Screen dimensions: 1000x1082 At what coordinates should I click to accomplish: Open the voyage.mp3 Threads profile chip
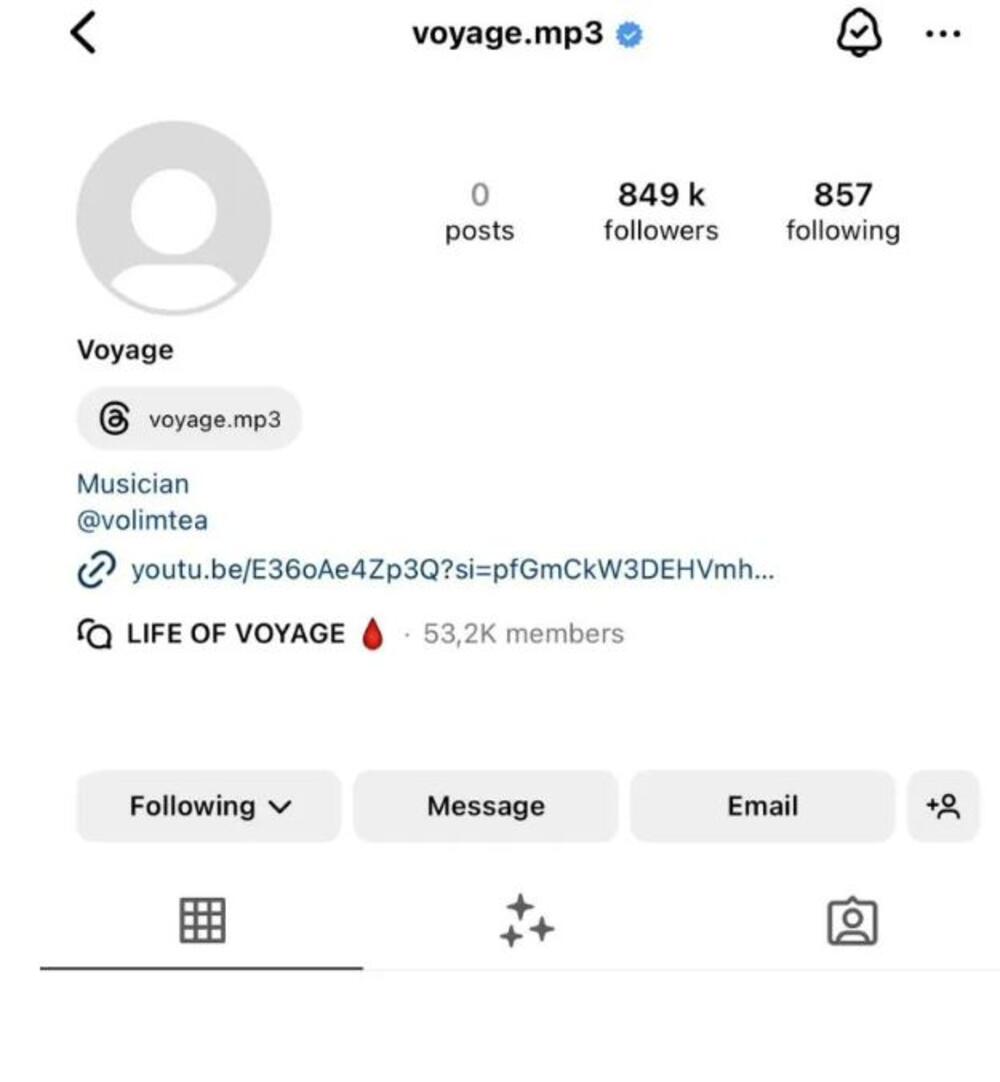(x=190, y=418)
